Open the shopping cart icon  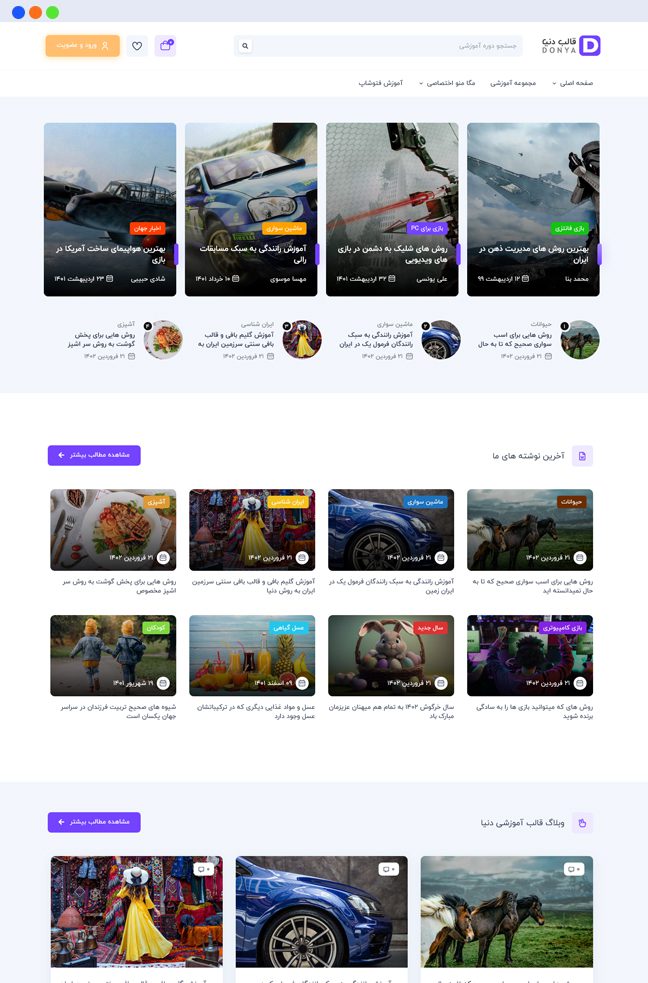(165, 46)
